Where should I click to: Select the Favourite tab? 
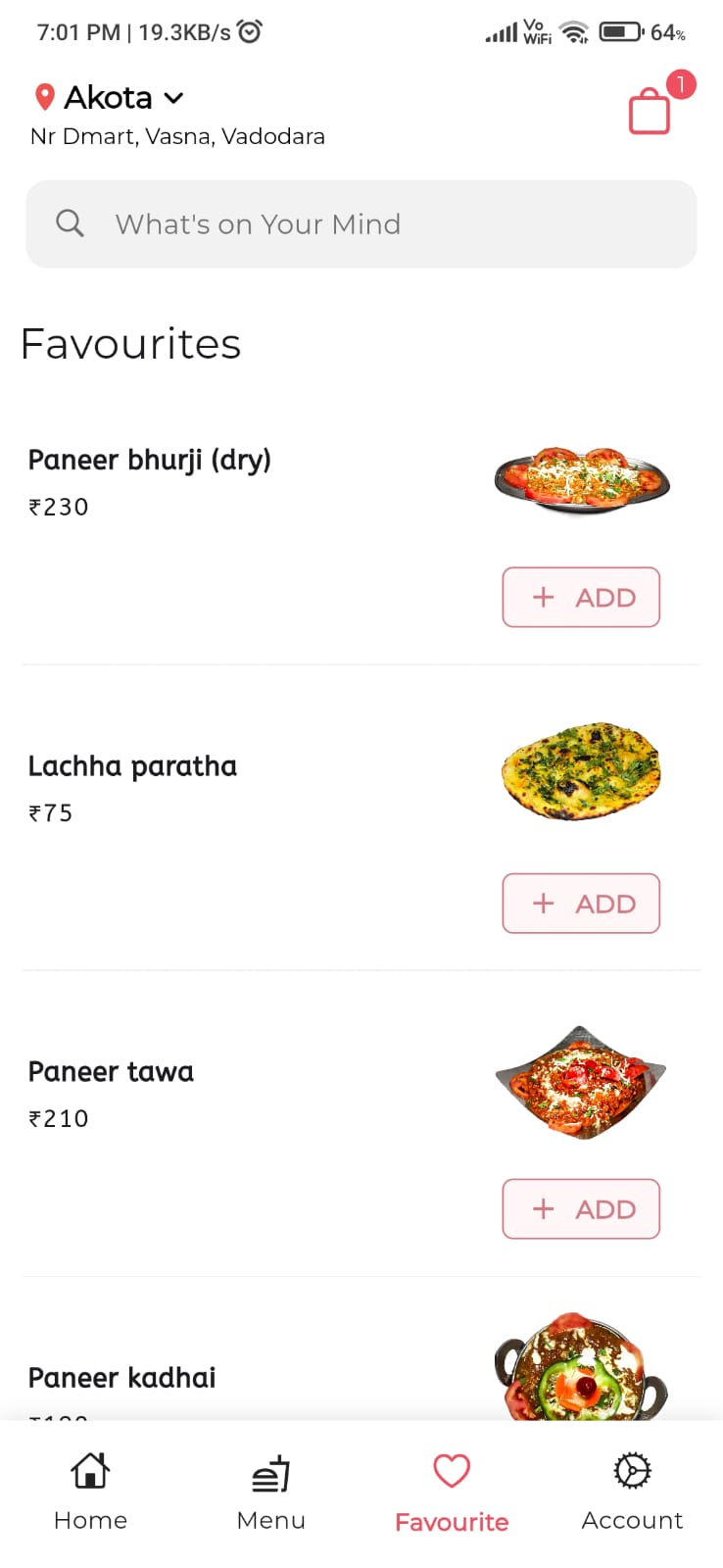pyautogui.click(x=452, y=1492)
